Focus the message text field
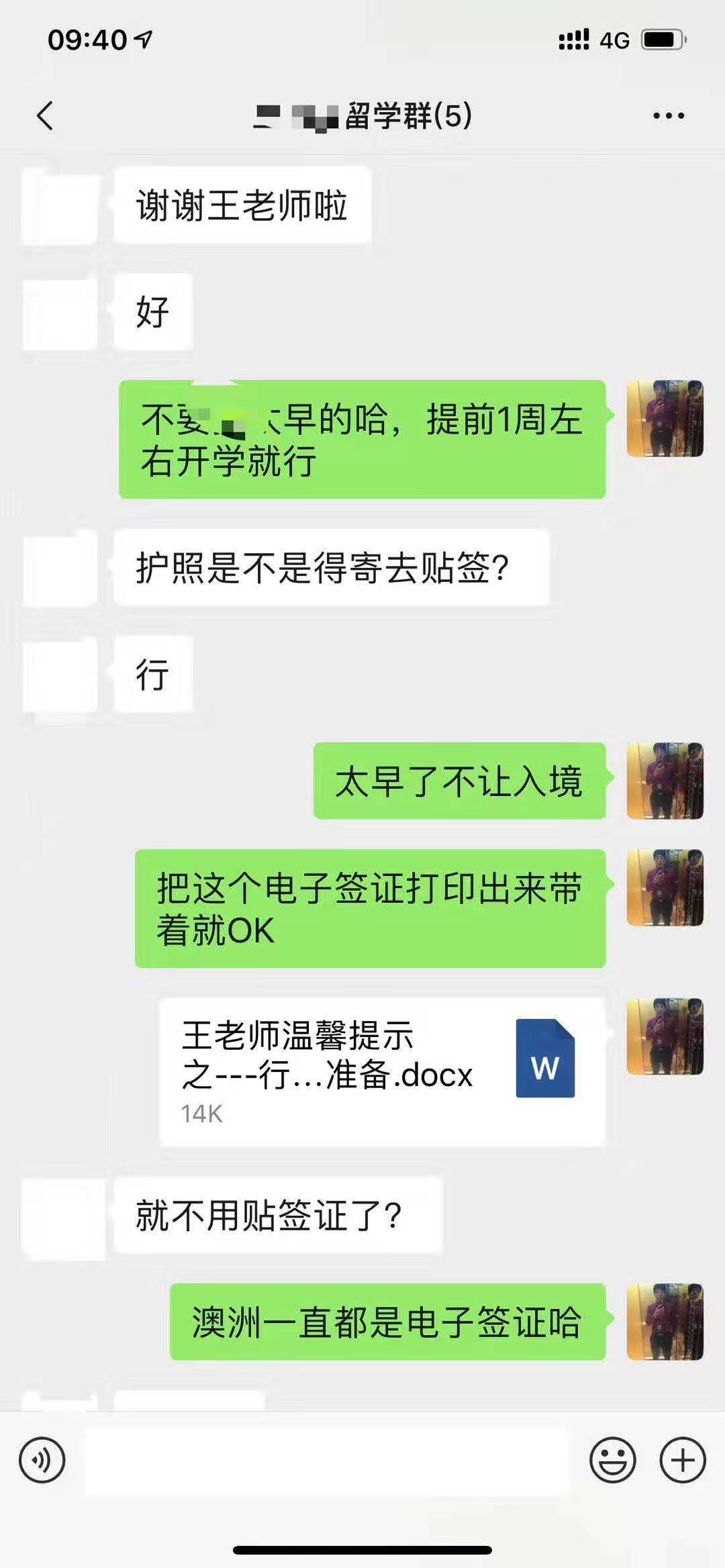The image size is (725, 1568). pos(327,1460)
